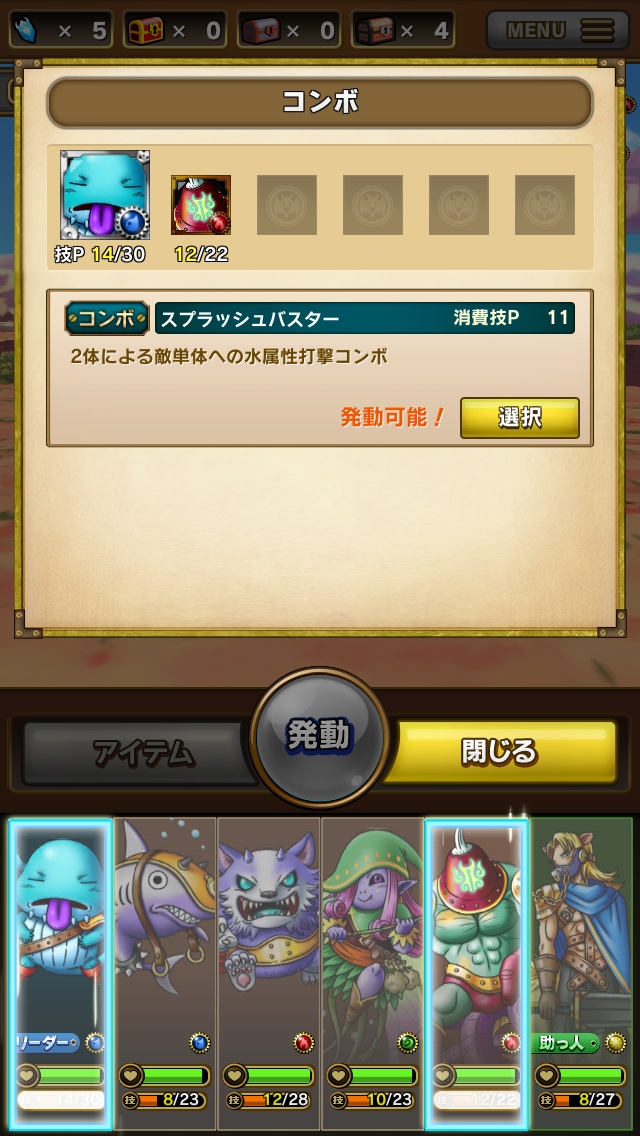Tap the blue slime combo member icon

coord(104,196)
